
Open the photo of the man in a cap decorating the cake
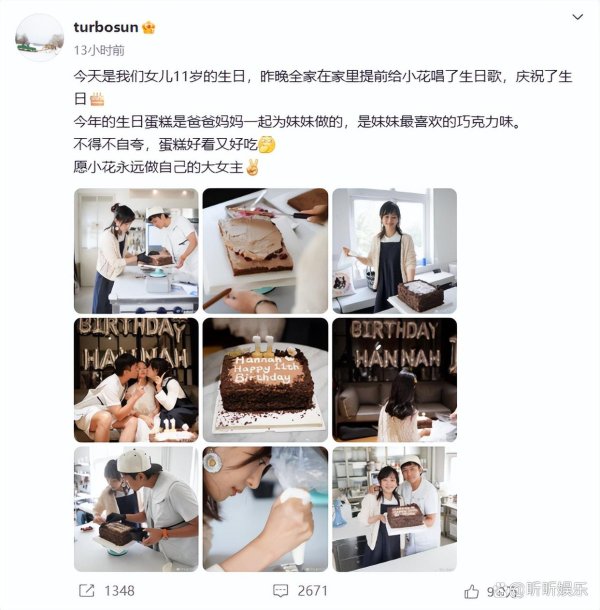pos(136,509)
